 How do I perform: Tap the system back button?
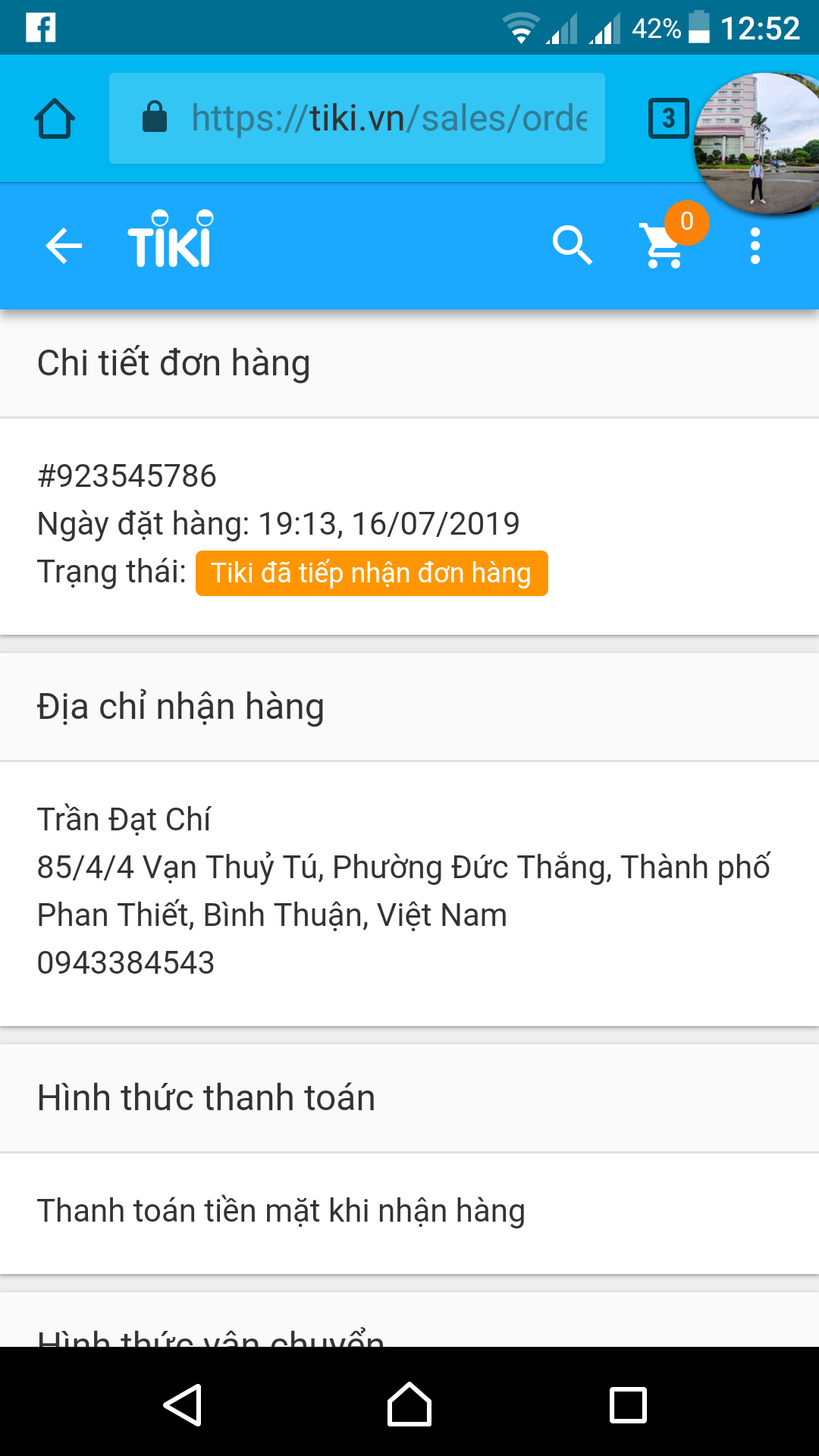[183, 1405]
